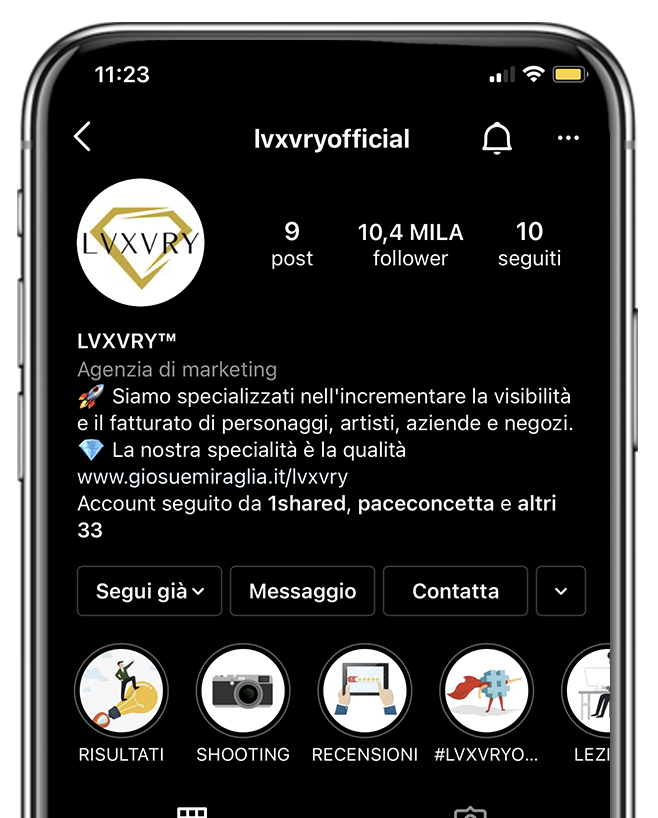Tap the Contatta button
This screenshot has height=818, width=658.
455,591
